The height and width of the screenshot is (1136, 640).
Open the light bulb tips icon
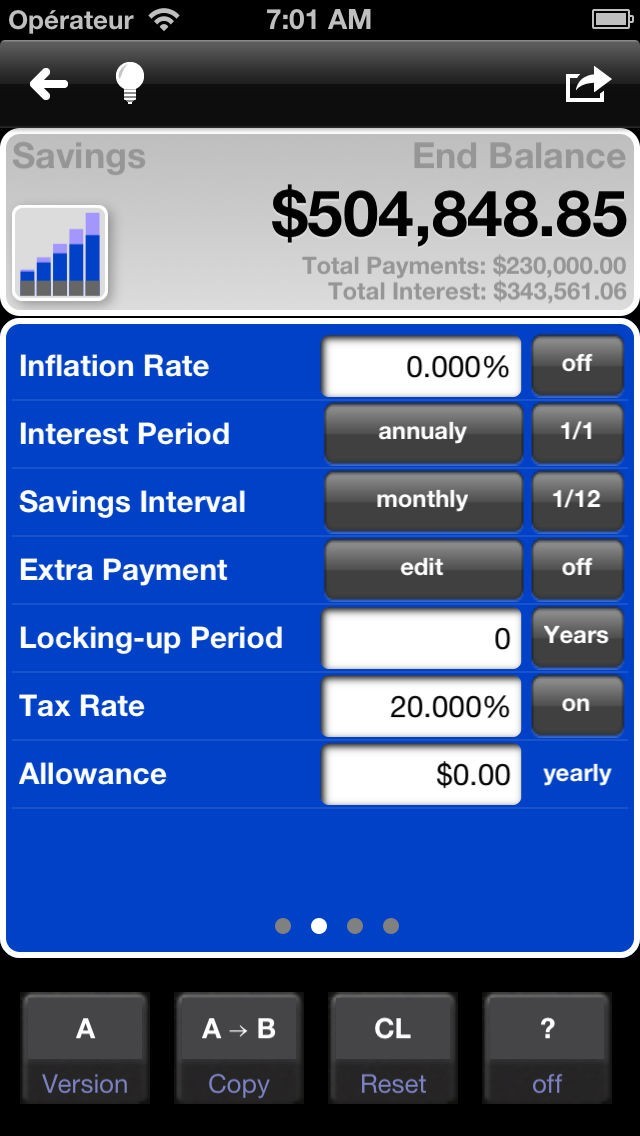tap(130, 85)
